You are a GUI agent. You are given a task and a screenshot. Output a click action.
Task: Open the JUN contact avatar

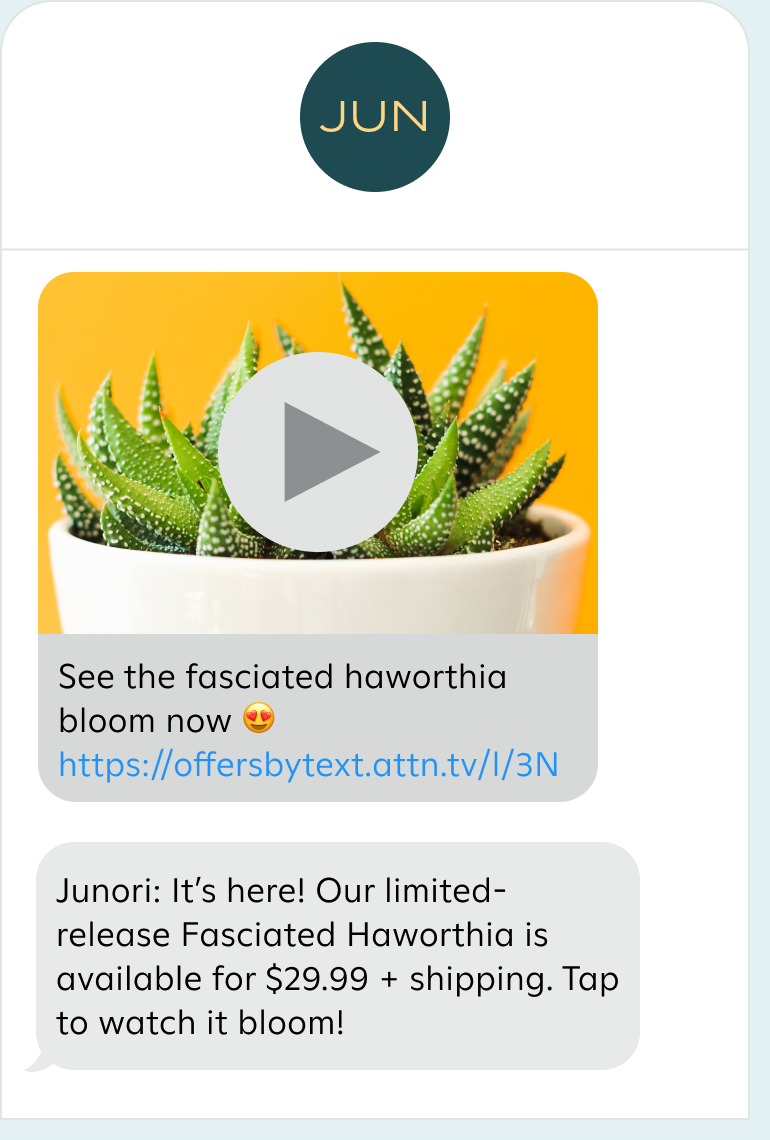[x=374, y=117]
